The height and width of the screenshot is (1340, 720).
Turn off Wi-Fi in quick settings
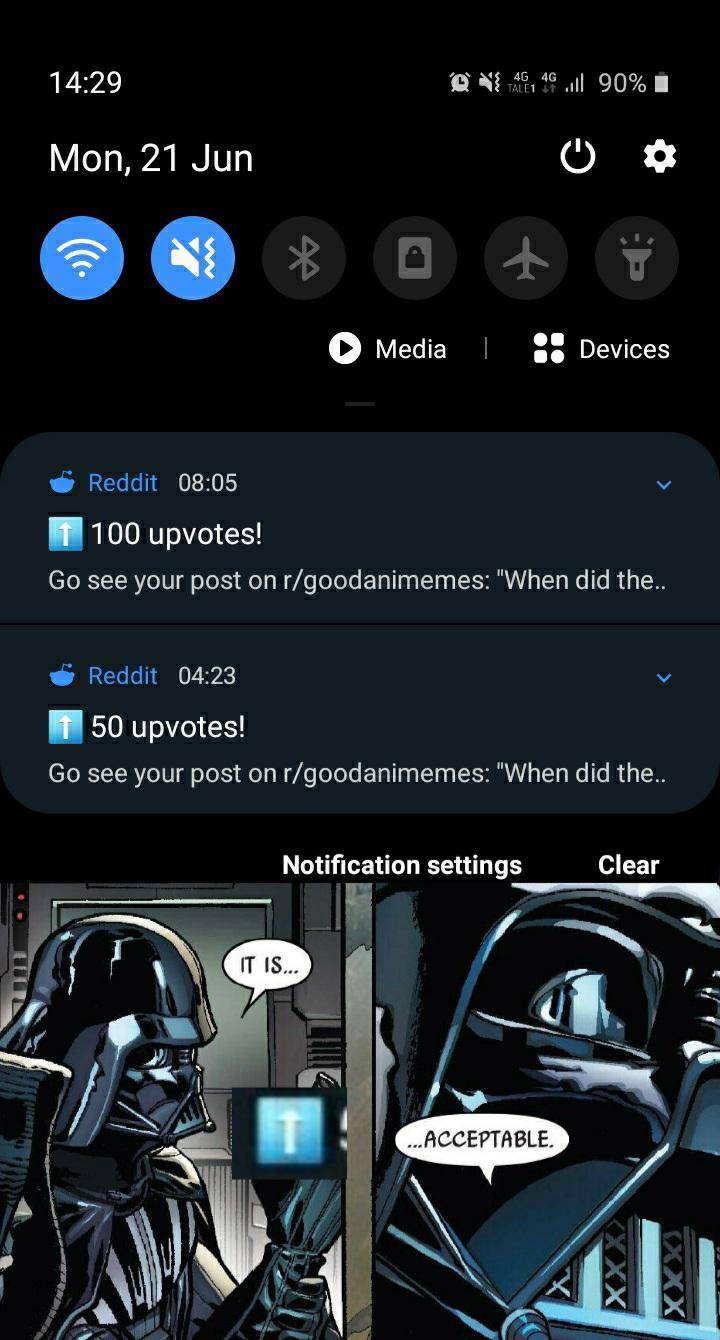coord(82,258)
